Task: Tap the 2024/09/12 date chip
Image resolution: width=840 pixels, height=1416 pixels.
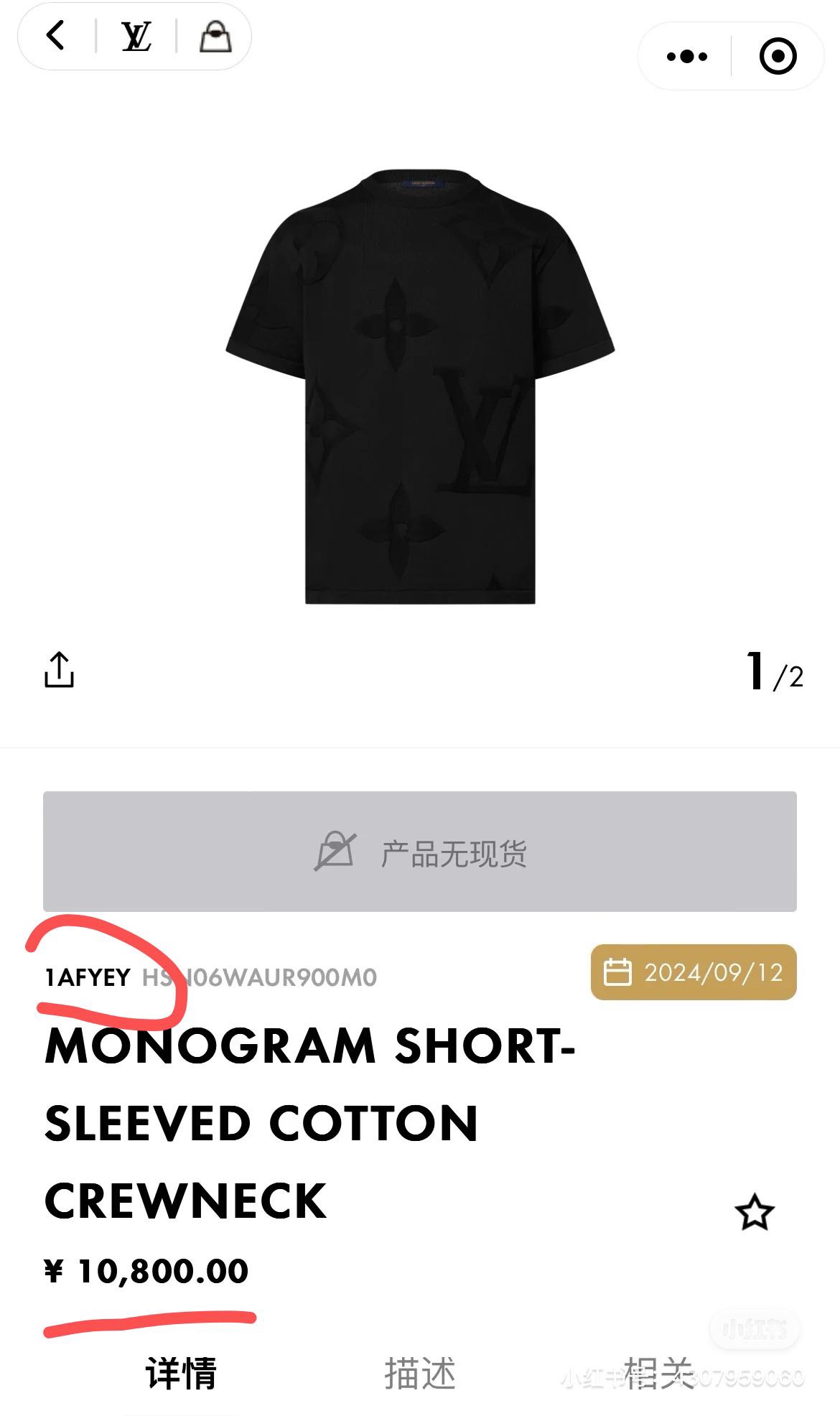Action: [694, 972]
